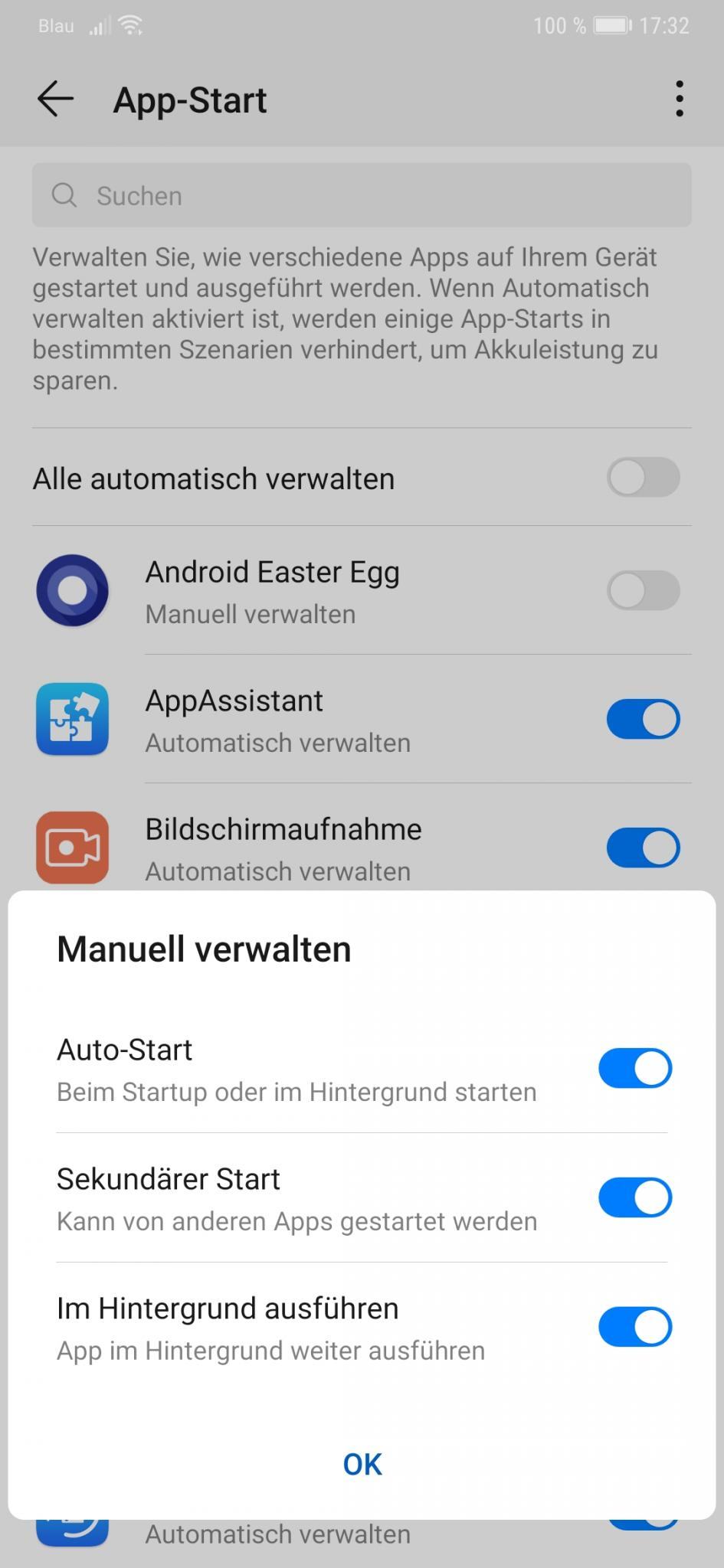This screenshot has height=1568, width=724.
Task: Switch off the AppAssistant toggle
Action: coord(644,720)
